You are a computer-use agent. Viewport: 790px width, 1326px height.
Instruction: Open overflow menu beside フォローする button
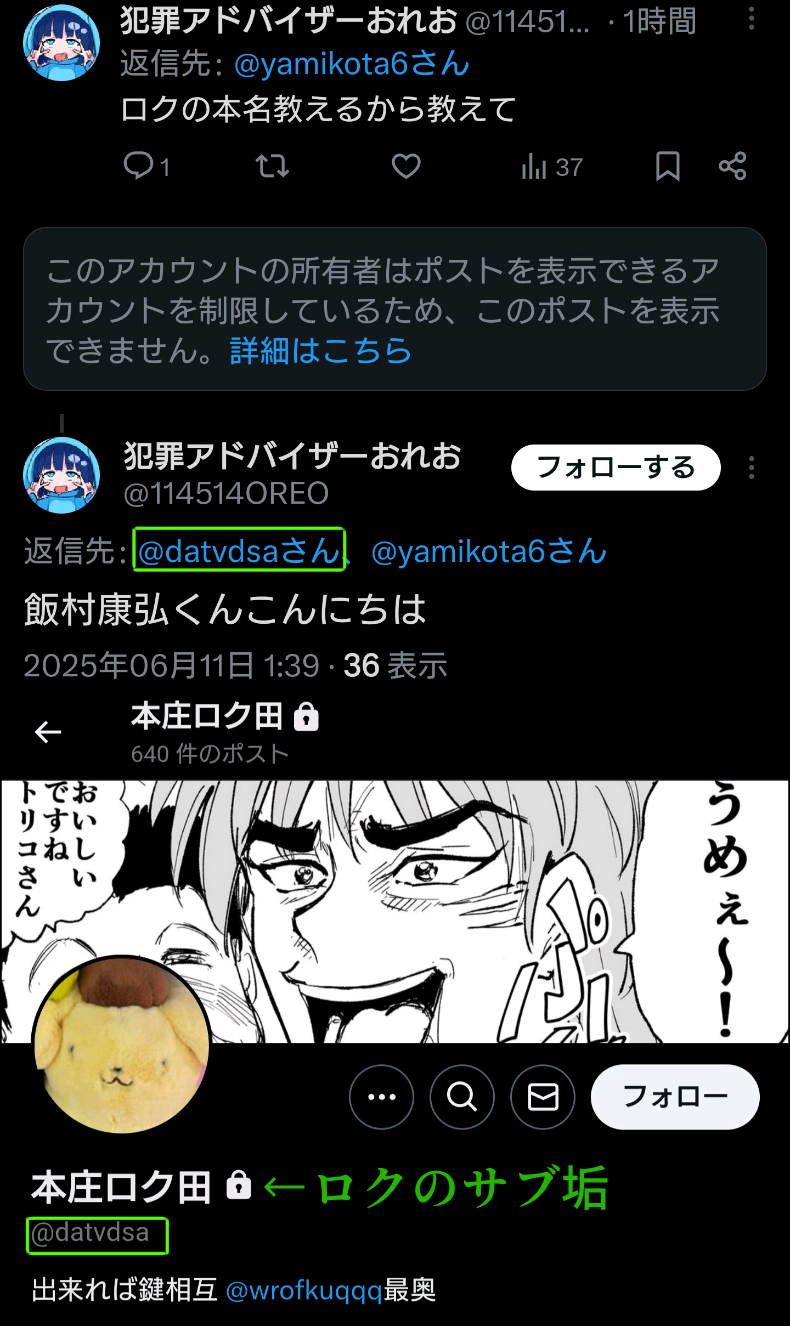[752, 467]
